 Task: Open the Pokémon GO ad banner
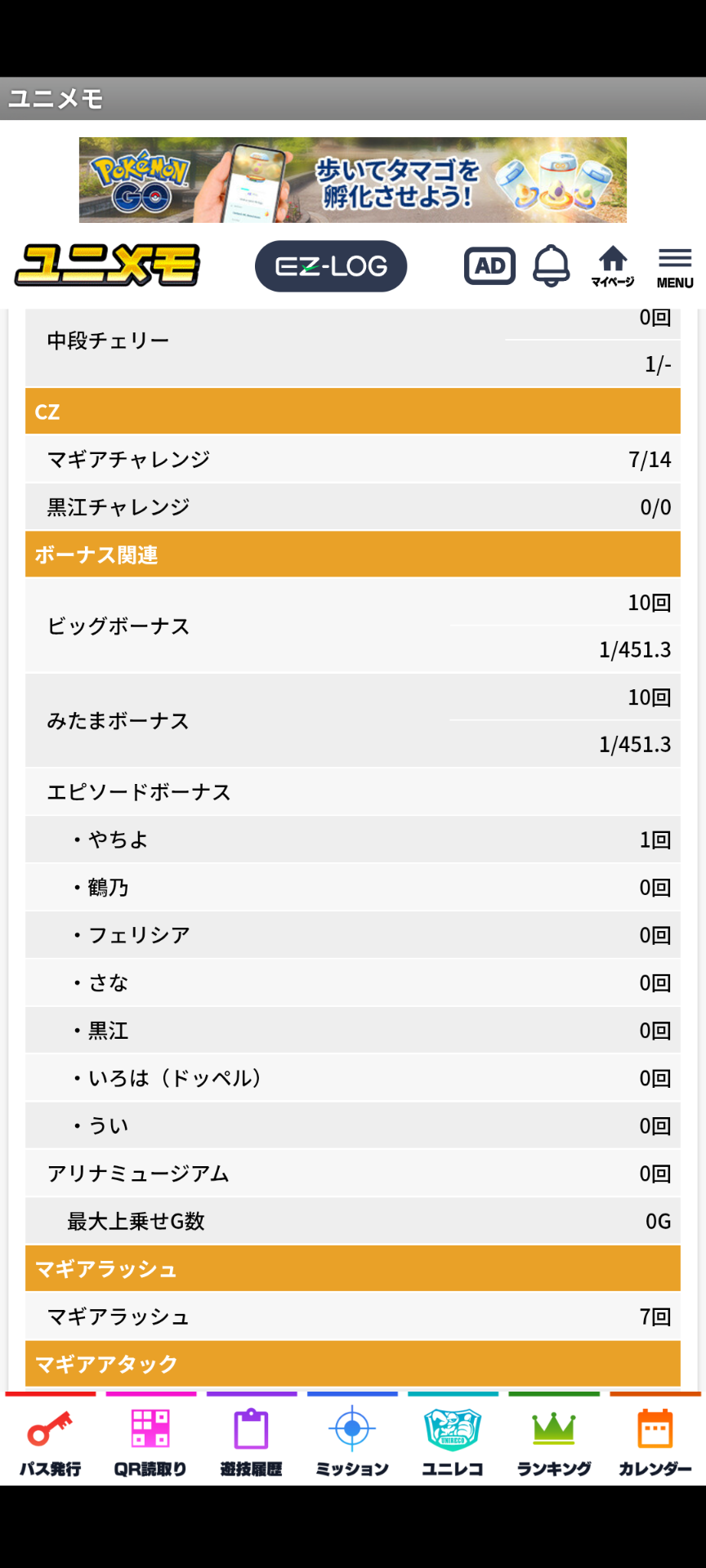click(352, 180)
